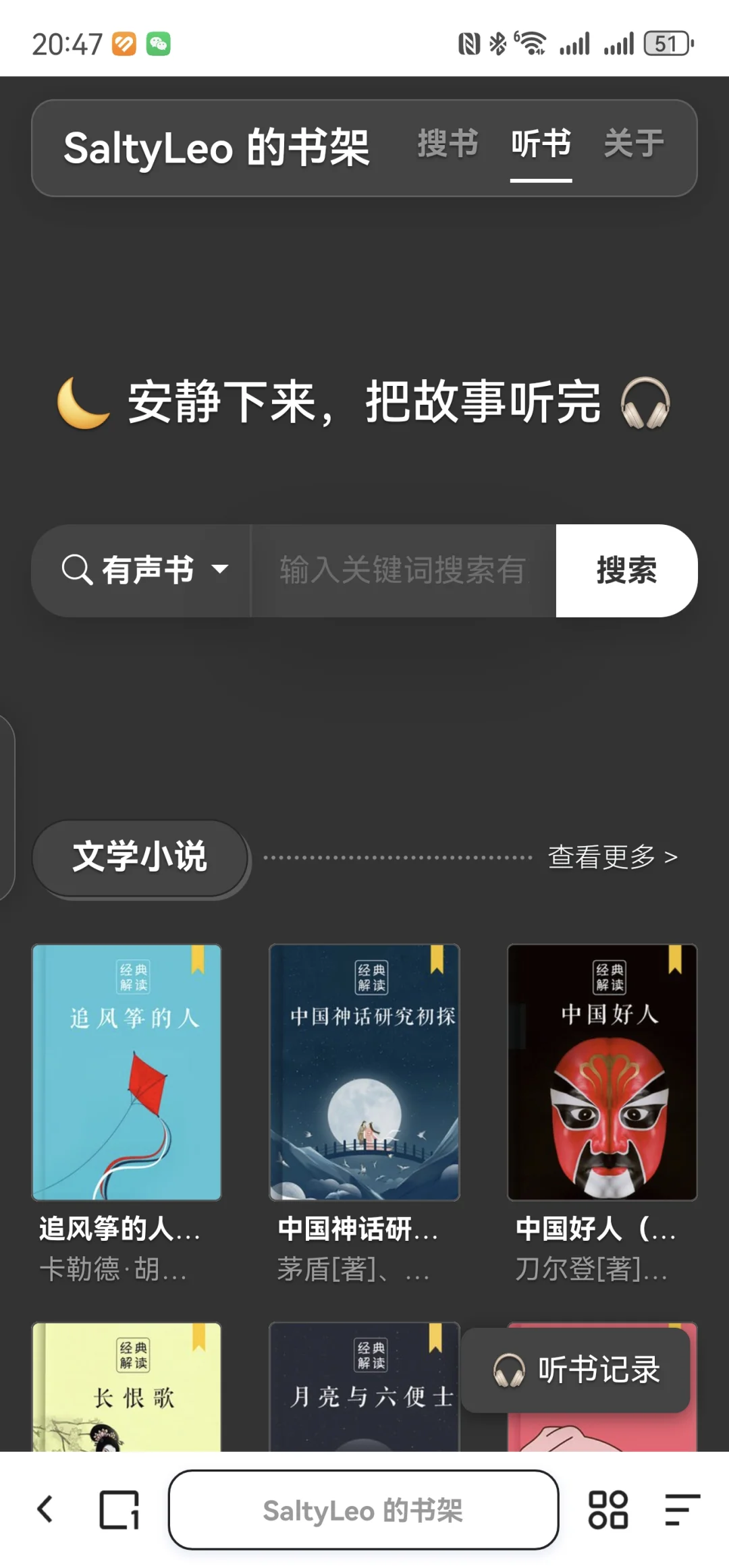Viewport: 729px width, 1568px height.
Task: Open the 文学小说 category
Action: pyautogui.click(x=140, y=857)
